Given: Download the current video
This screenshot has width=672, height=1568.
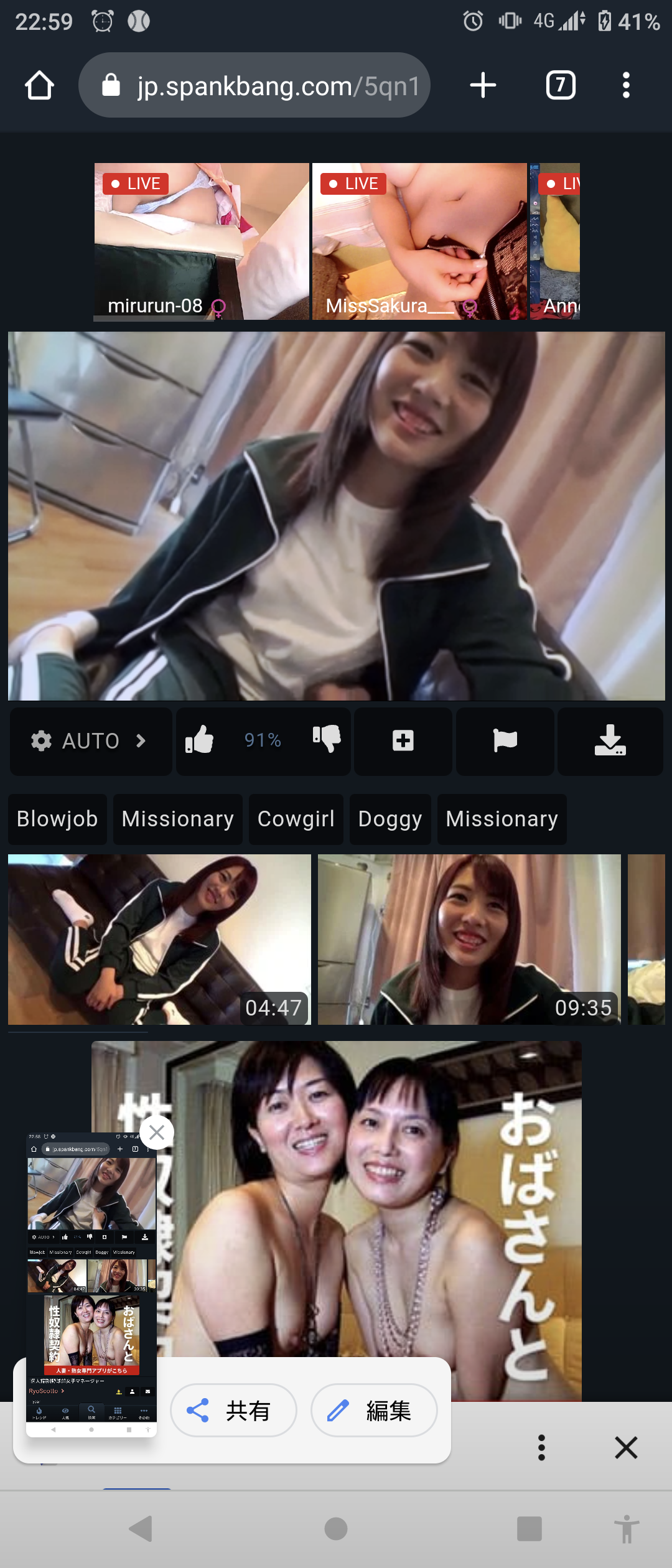Looking at the screenshot, I should coord(610,741).
